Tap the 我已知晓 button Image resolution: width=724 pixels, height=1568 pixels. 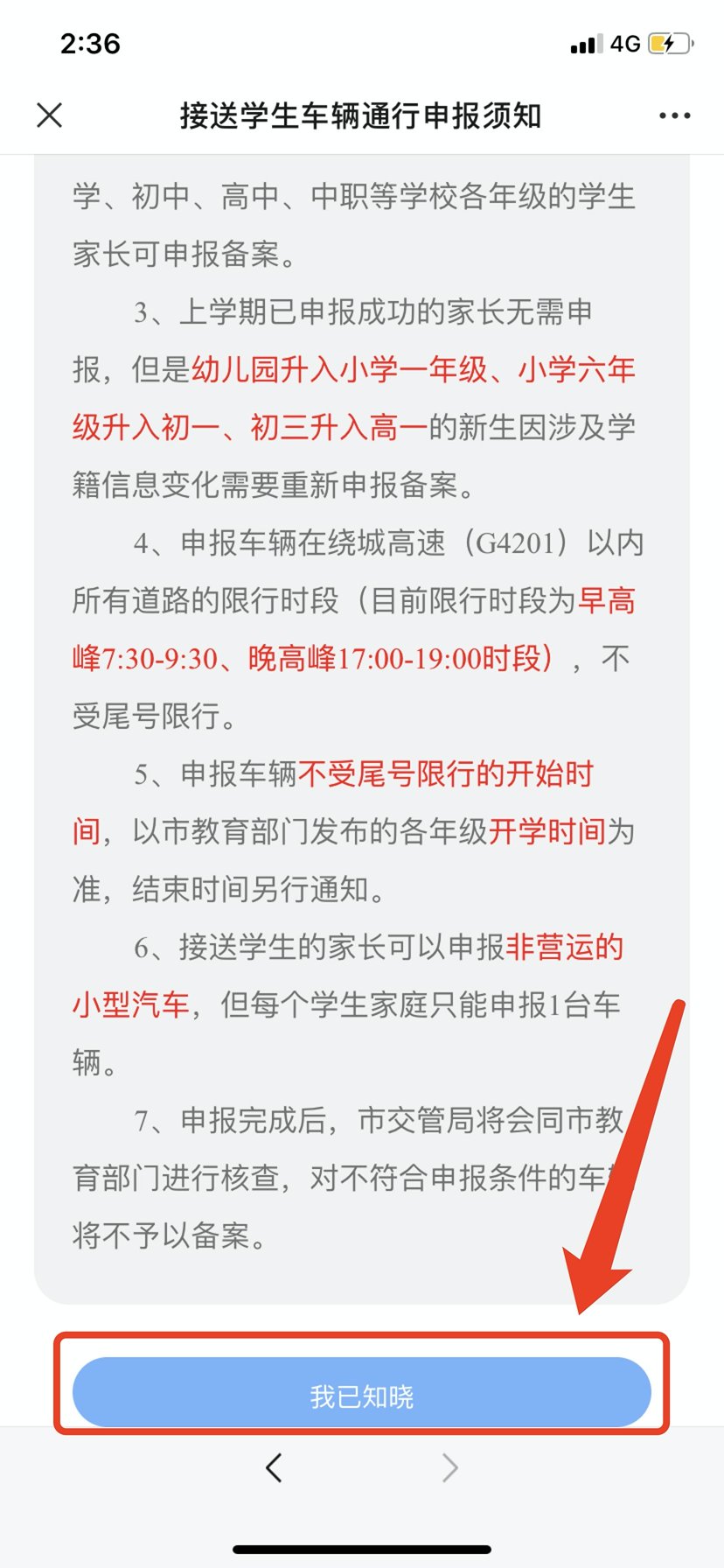[361, 1396]
